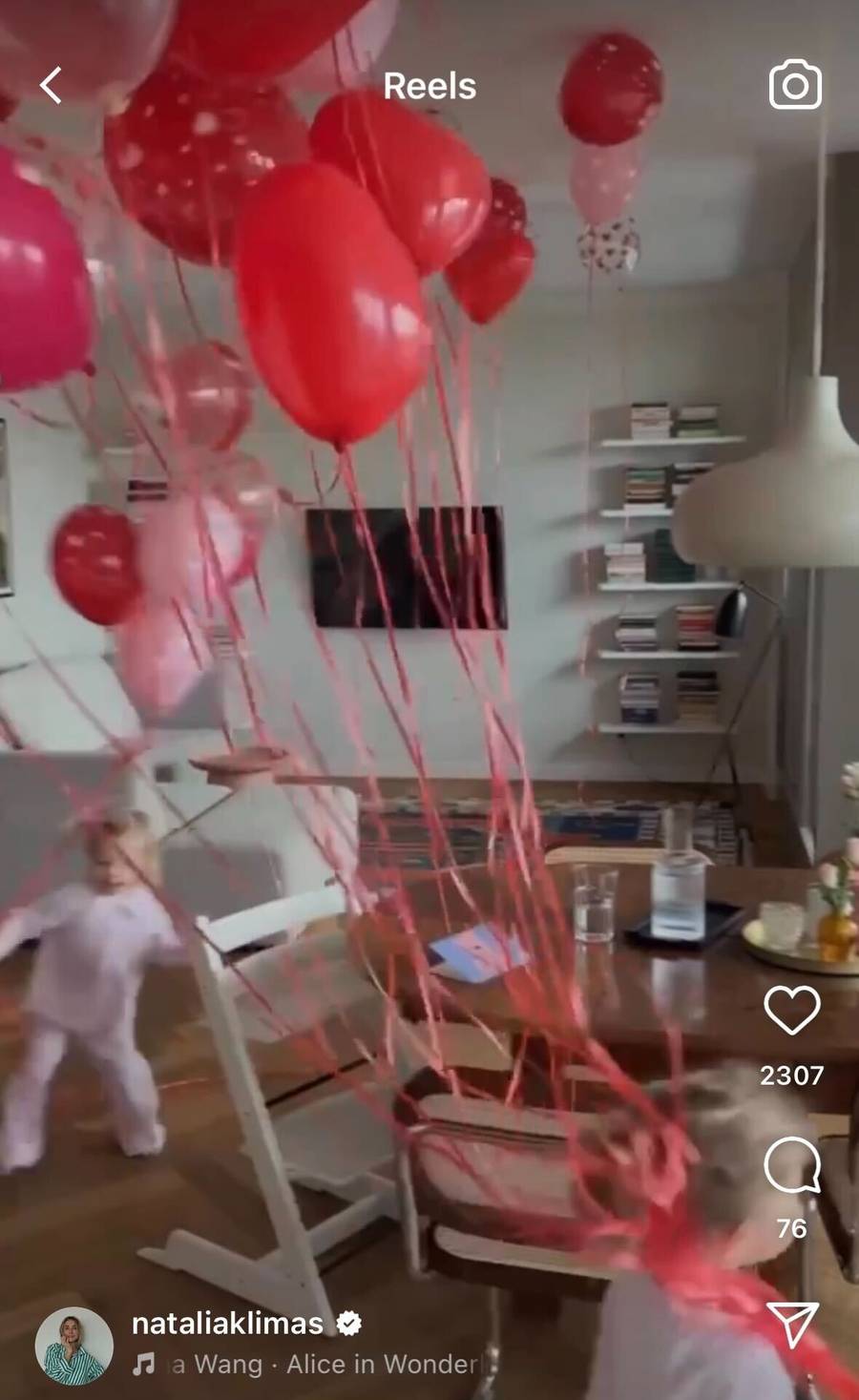This screenshot has height=1400, width=859.
Task: Open the comments on this reel
Action: tap(791, 1164)
